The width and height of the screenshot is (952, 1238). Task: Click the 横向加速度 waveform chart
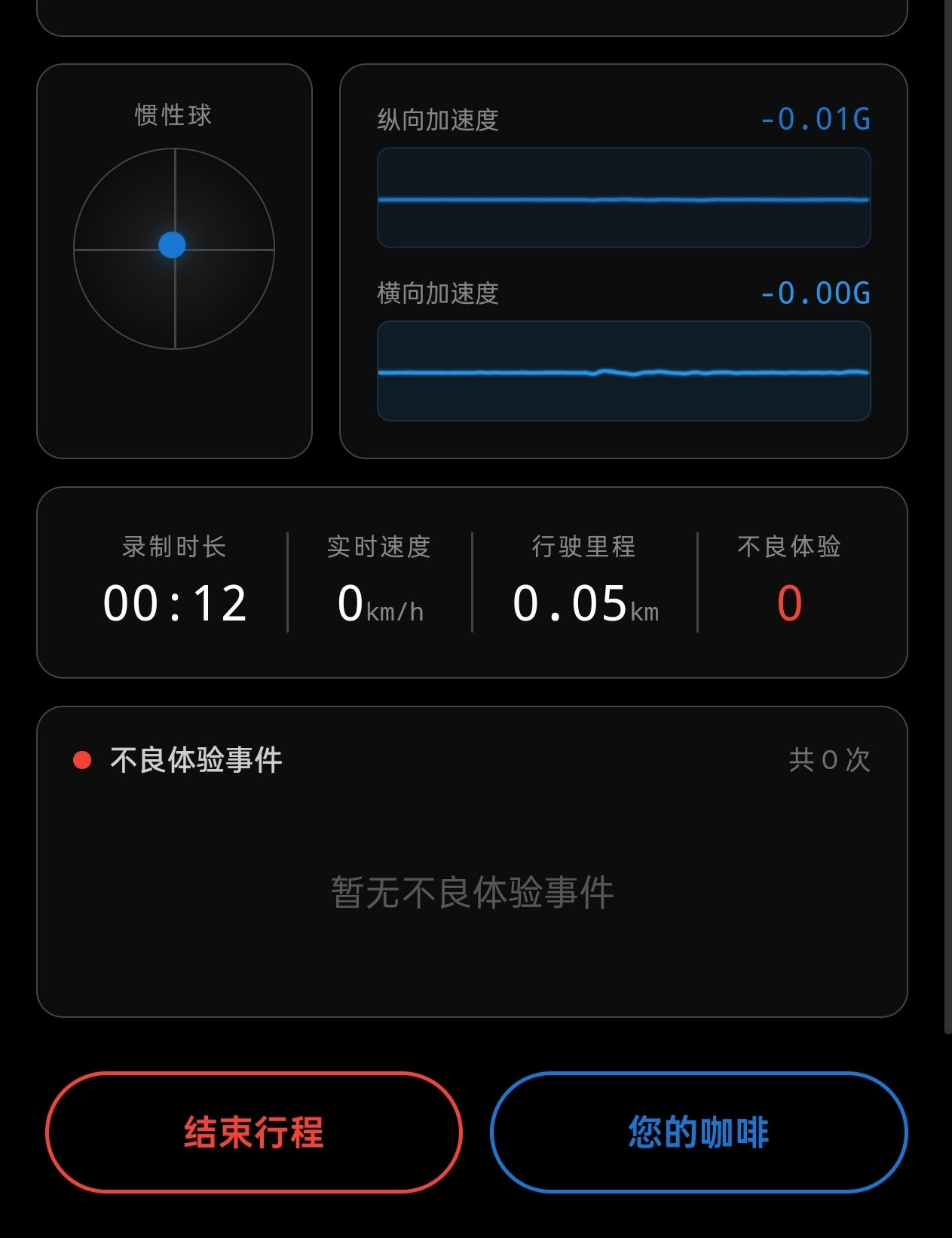click(624, 371)
